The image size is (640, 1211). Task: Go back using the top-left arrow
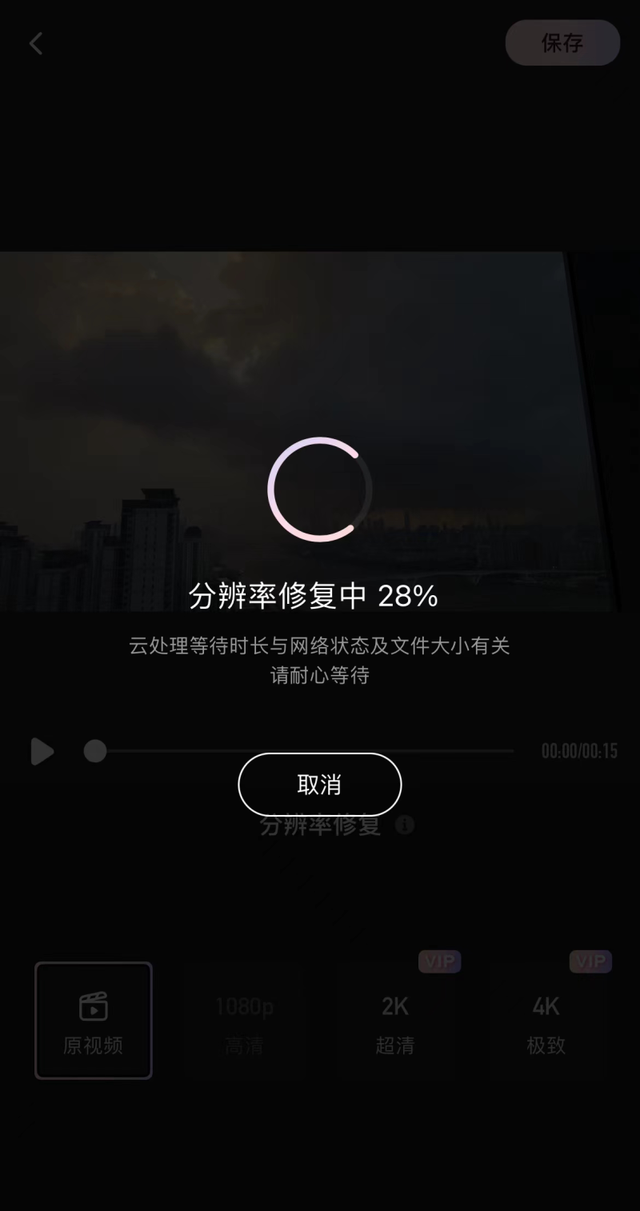[x=36, y=43]
